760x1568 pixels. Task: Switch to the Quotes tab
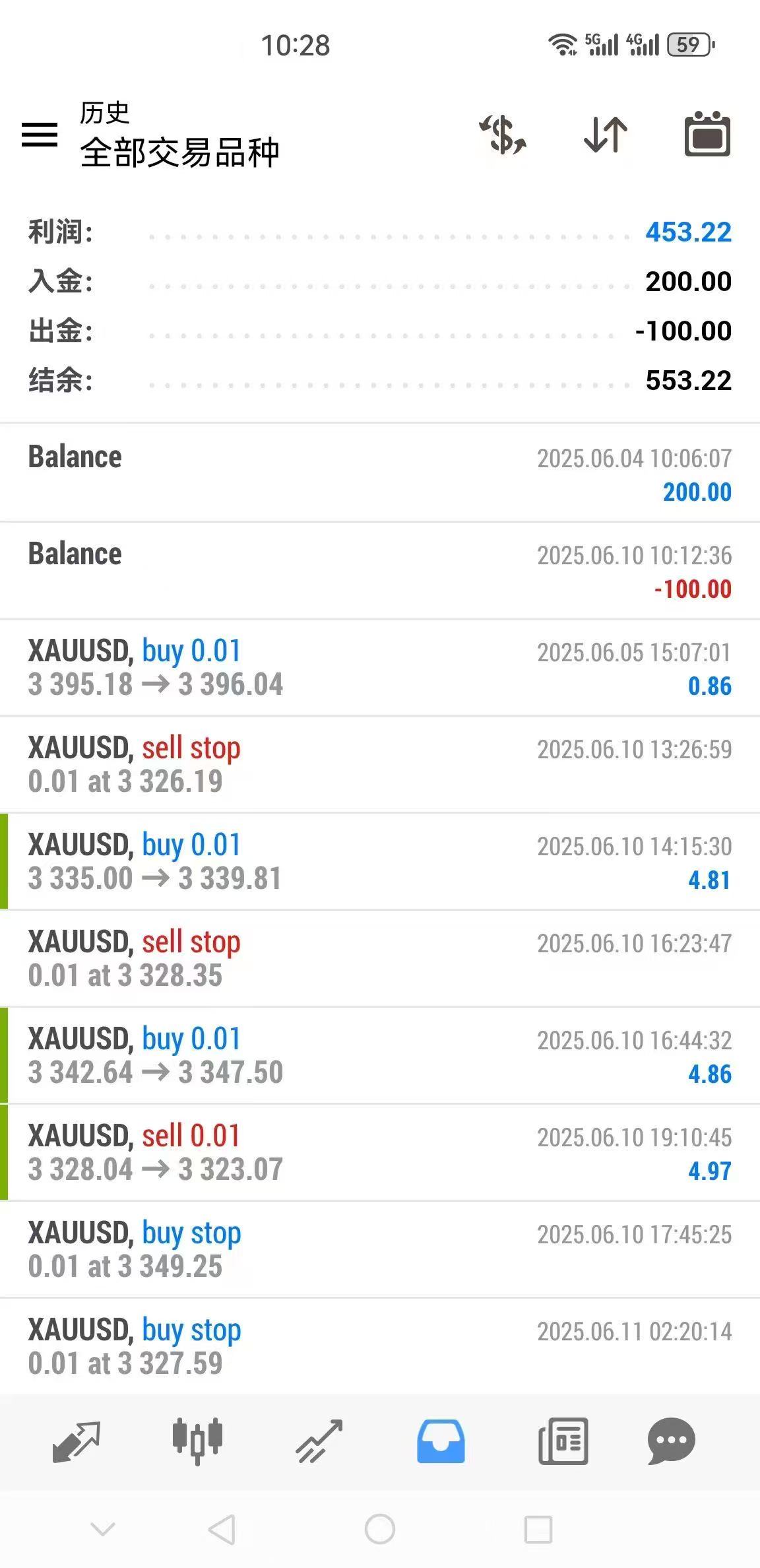(76, 1441)
